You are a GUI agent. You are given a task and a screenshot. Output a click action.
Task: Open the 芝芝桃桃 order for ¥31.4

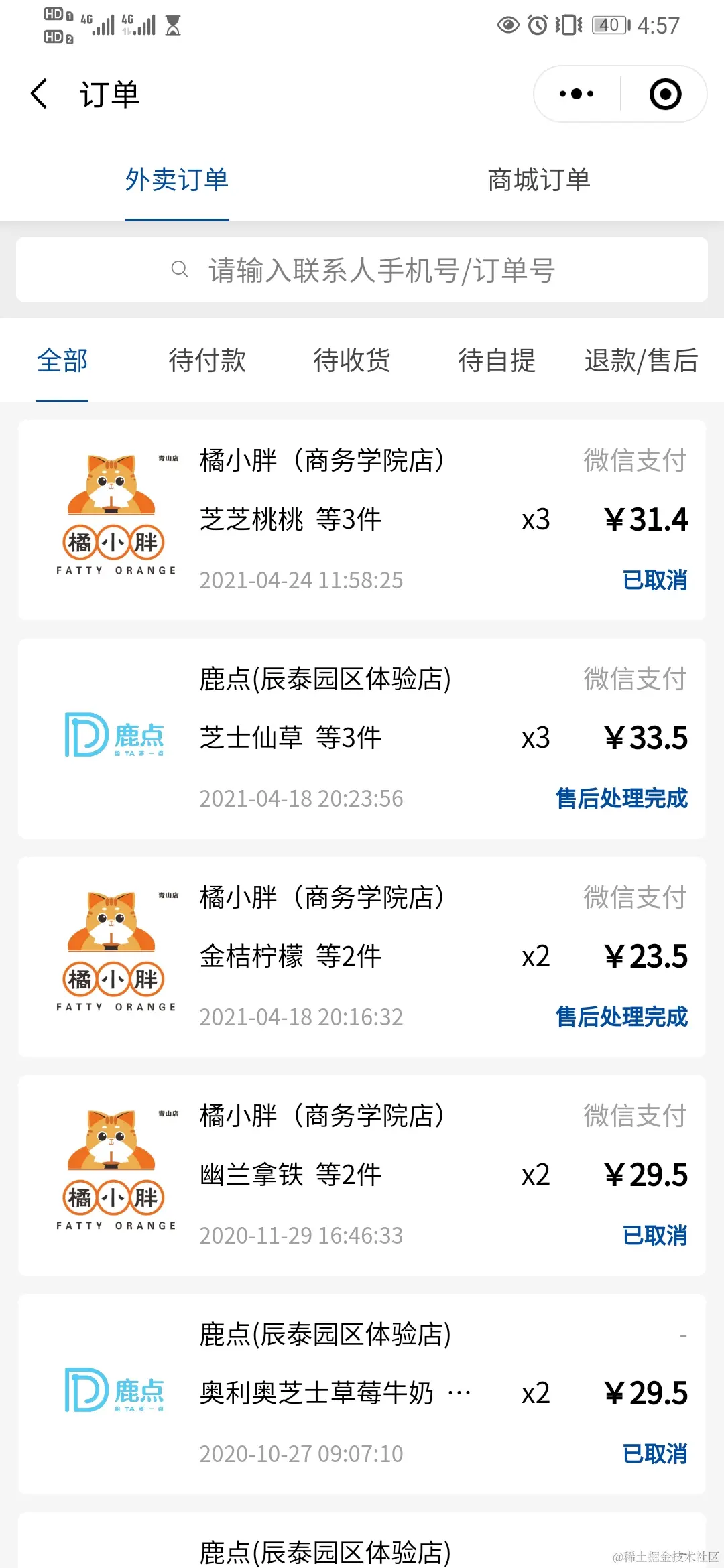[x=362, y=520]
